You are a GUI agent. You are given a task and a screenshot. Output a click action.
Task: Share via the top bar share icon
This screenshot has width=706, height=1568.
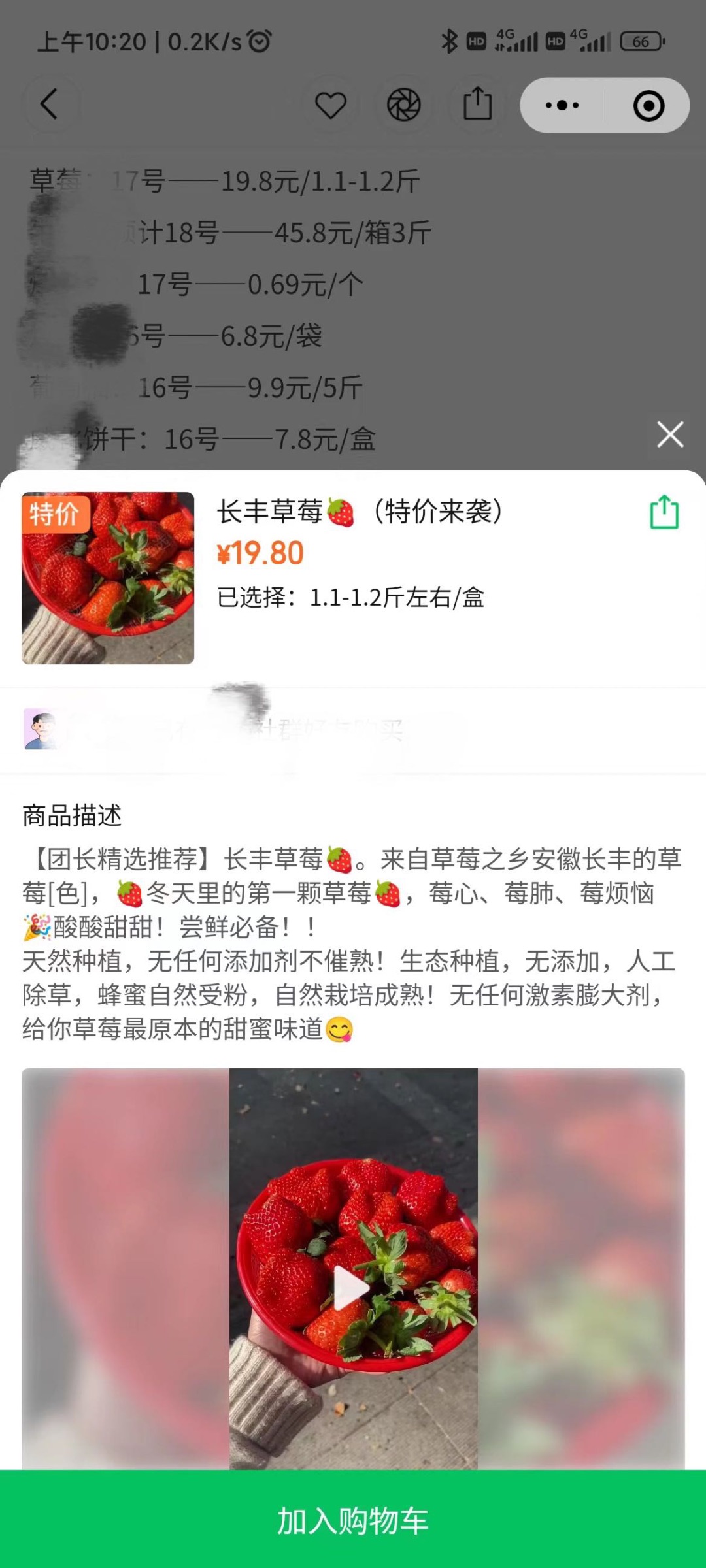[x=478, y=104]
